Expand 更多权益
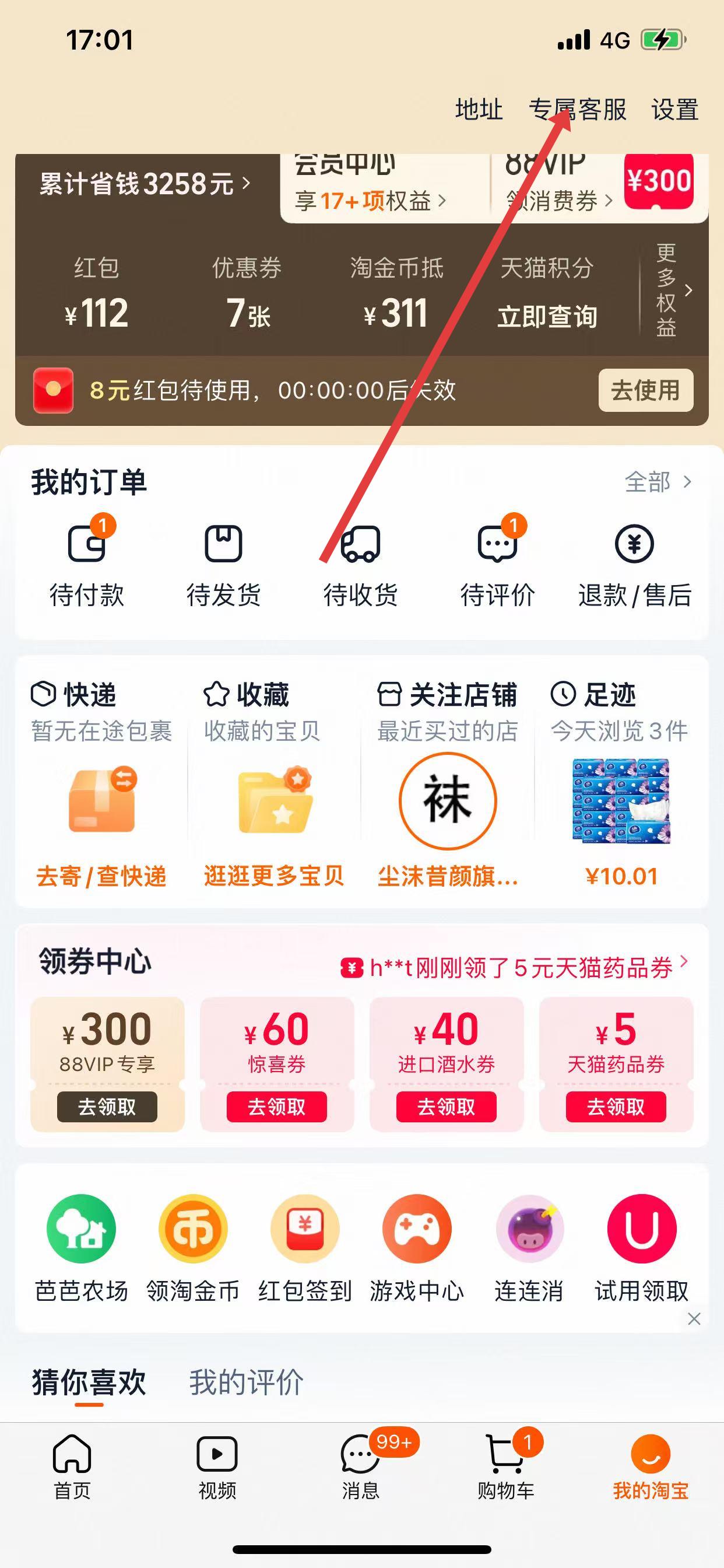The width and height of the screenshot is (724, 1568). (672, 290)
